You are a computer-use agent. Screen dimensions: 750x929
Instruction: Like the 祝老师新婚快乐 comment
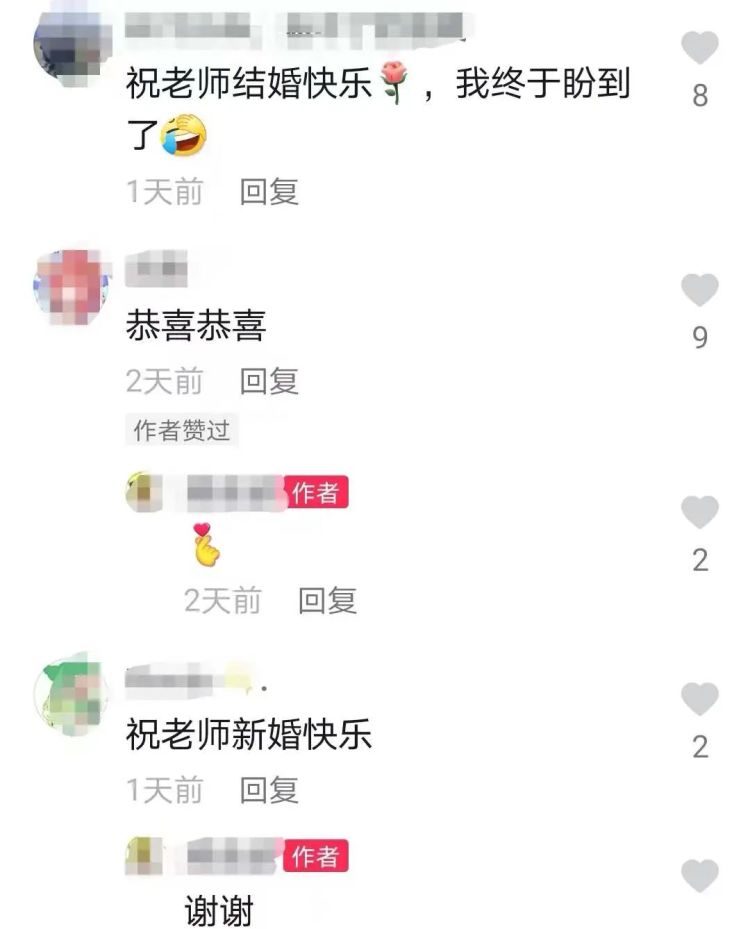pyautogui.click(x=699, y=699)
